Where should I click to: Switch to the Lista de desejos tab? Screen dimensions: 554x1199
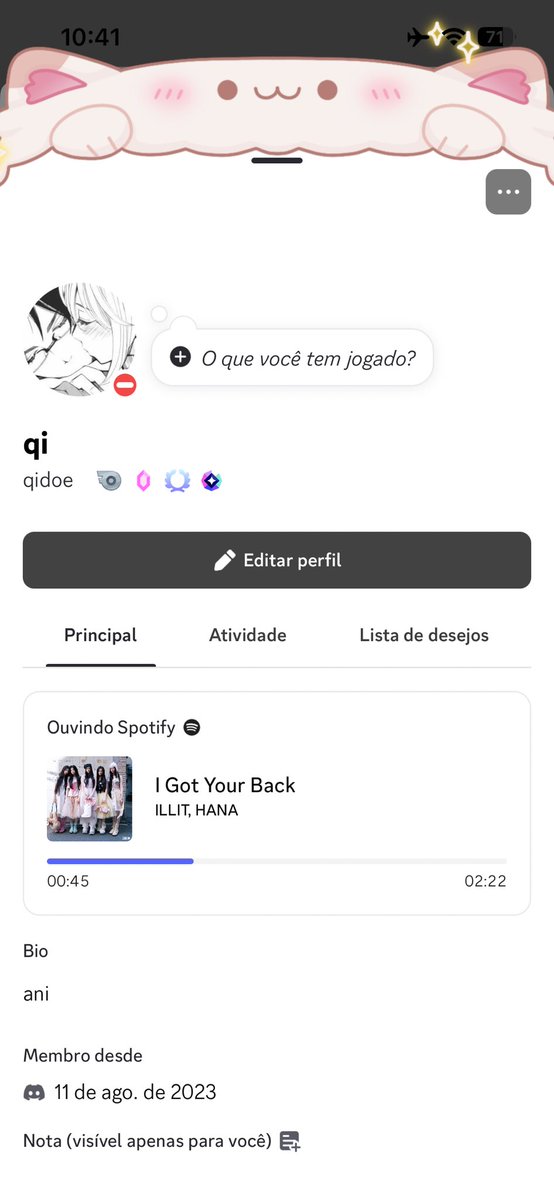(424, 635)
